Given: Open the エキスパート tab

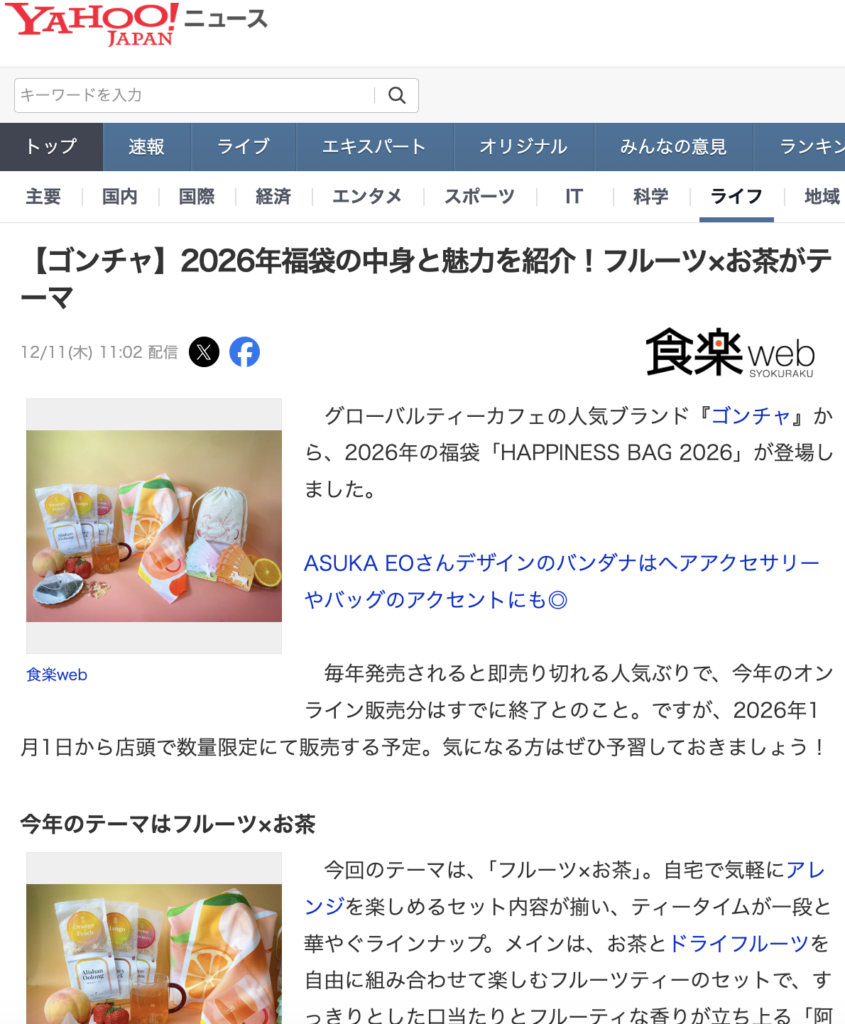Looking at the screenshot, I should tap(374, 147).
